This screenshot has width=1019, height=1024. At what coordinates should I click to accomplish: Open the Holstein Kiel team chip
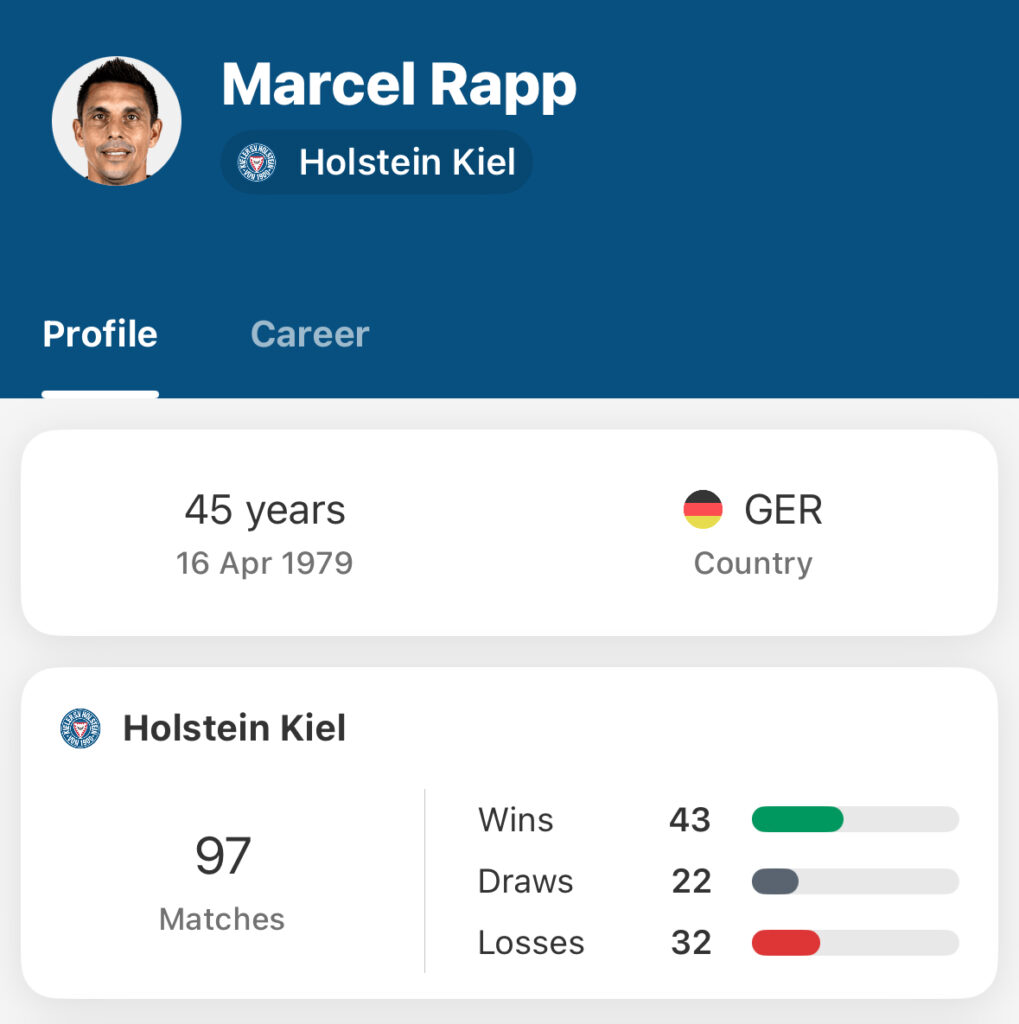point(377,162)
